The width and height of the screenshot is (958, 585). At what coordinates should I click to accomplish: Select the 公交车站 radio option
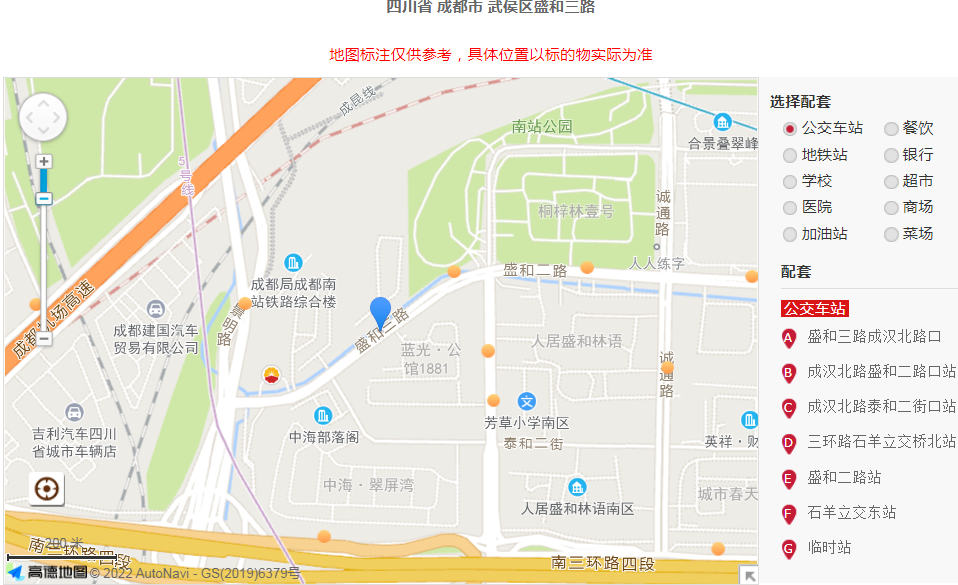[x=790, y=128]
